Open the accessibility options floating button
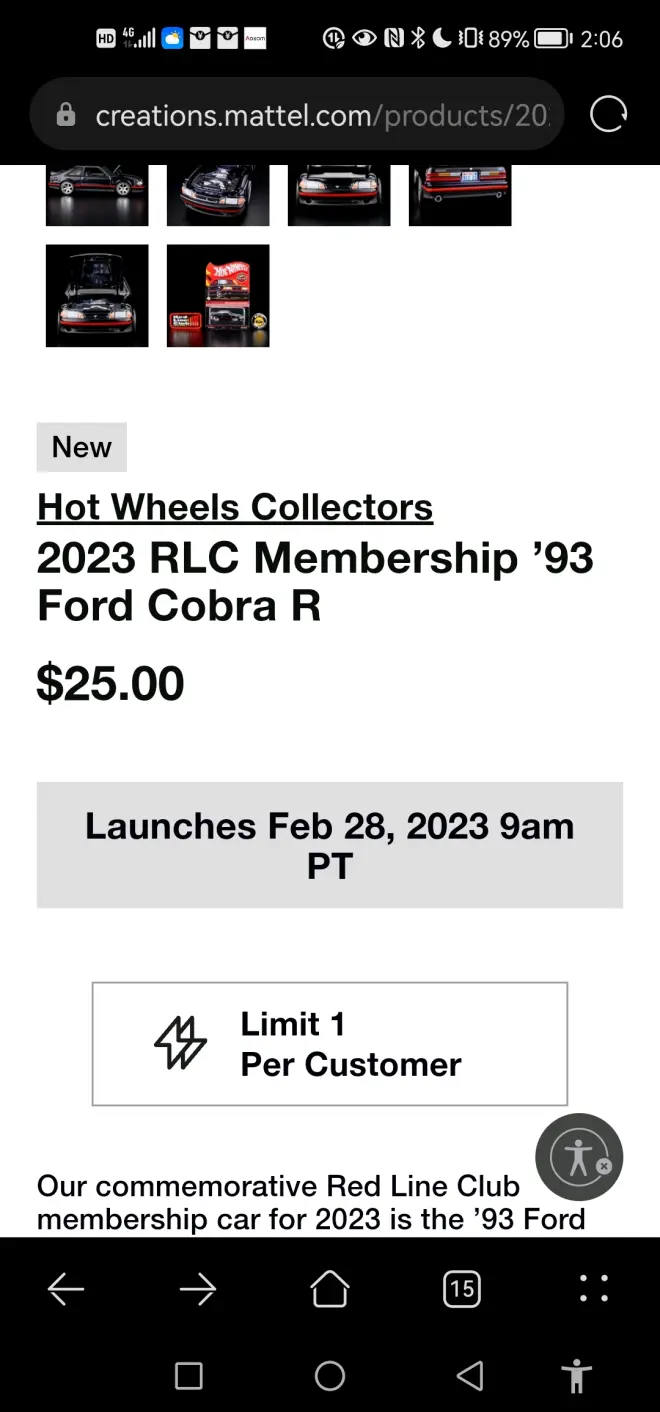Viewport: 660px width, 1412px height. pyautogui.click(x=579, y=1157)
